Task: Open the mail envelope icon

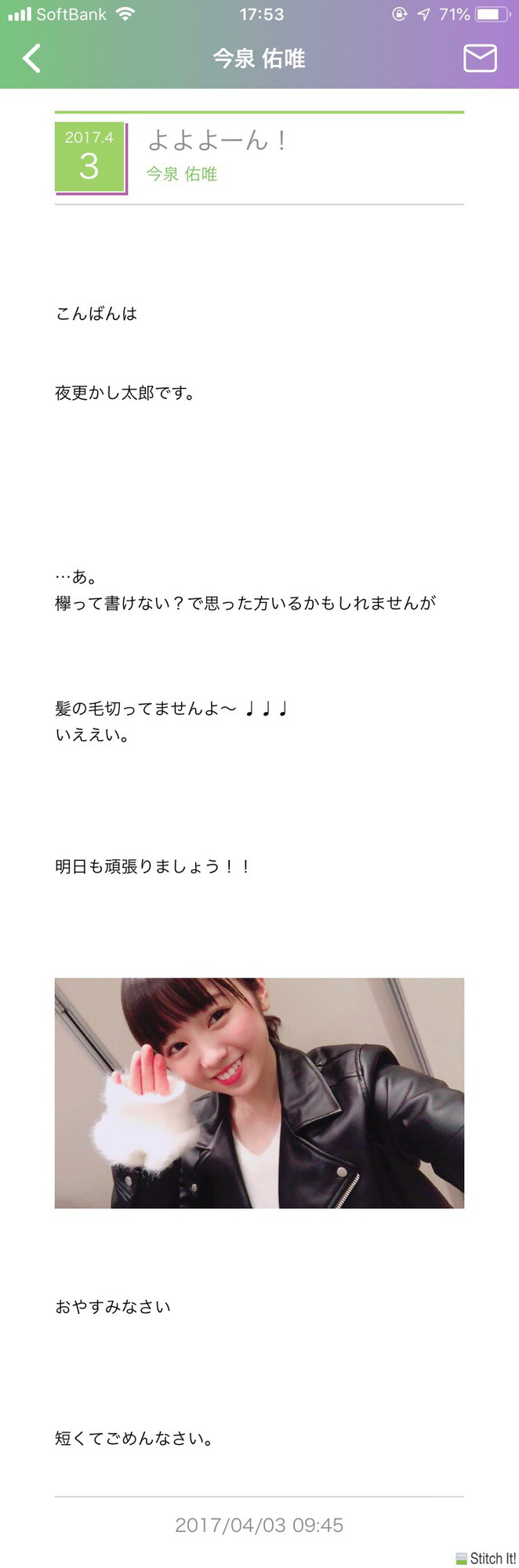Action: pyautogui.click(x=480, y=59)
